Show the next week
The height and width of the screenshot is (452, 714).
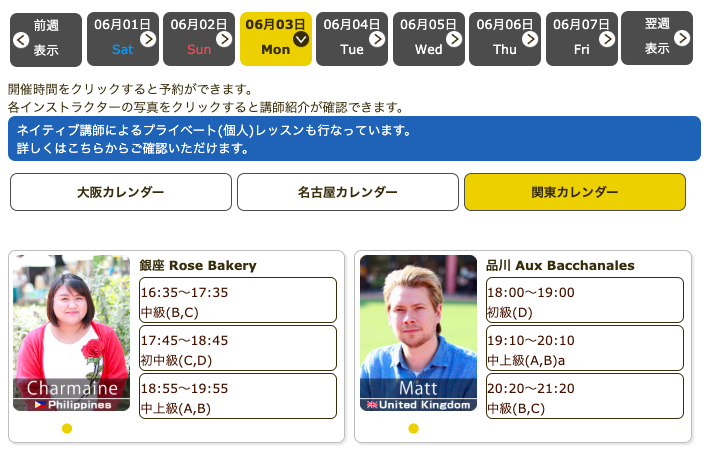tap(657, 39)
